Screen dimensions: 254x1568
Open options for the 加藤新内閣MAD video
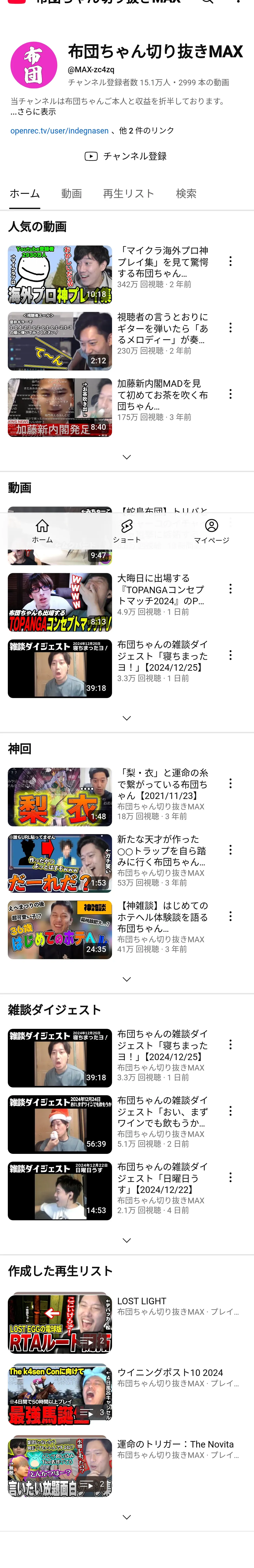click(230, 394)
